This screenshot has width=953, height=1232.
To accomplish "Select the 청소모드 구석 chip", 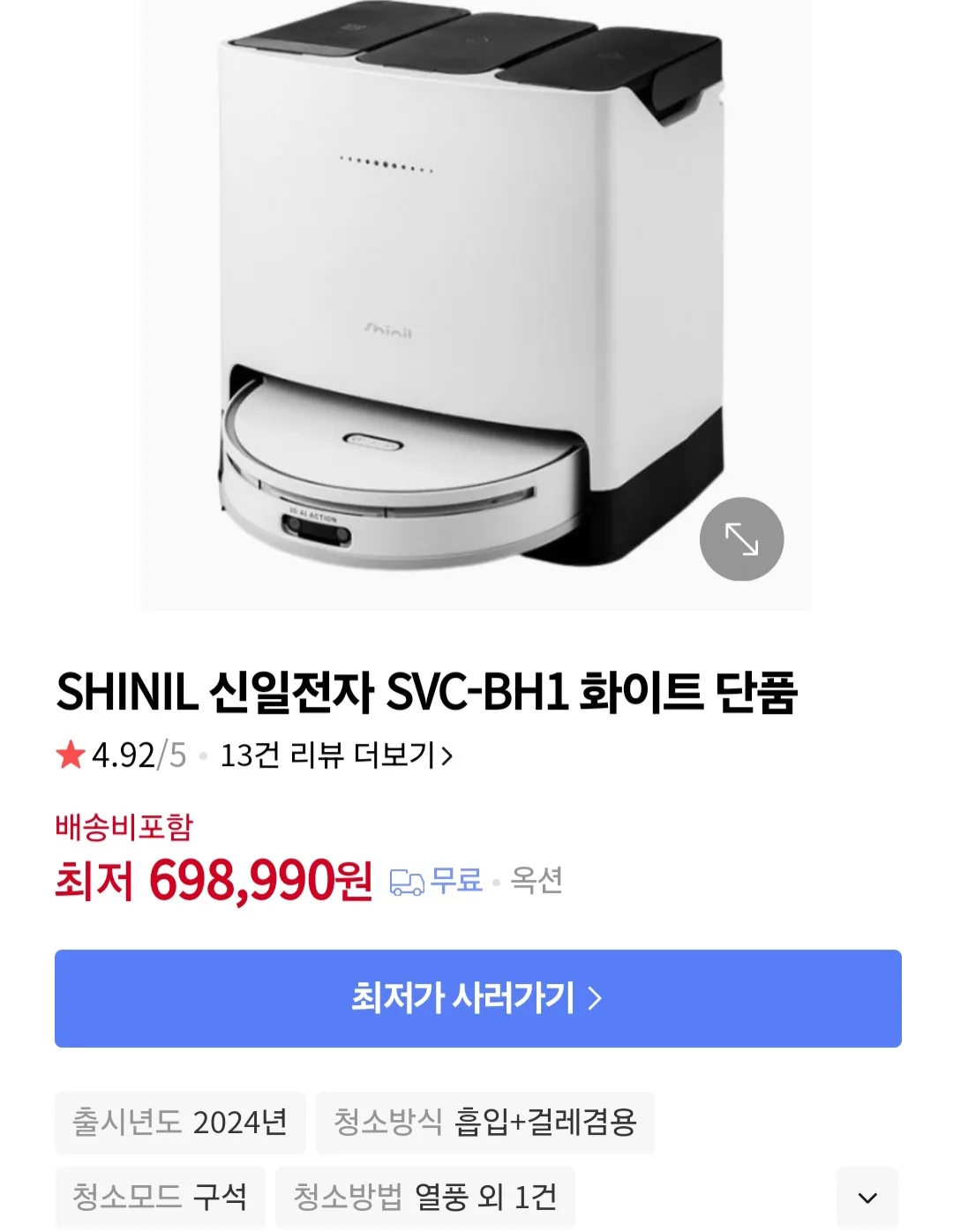I will [160, 1198].
